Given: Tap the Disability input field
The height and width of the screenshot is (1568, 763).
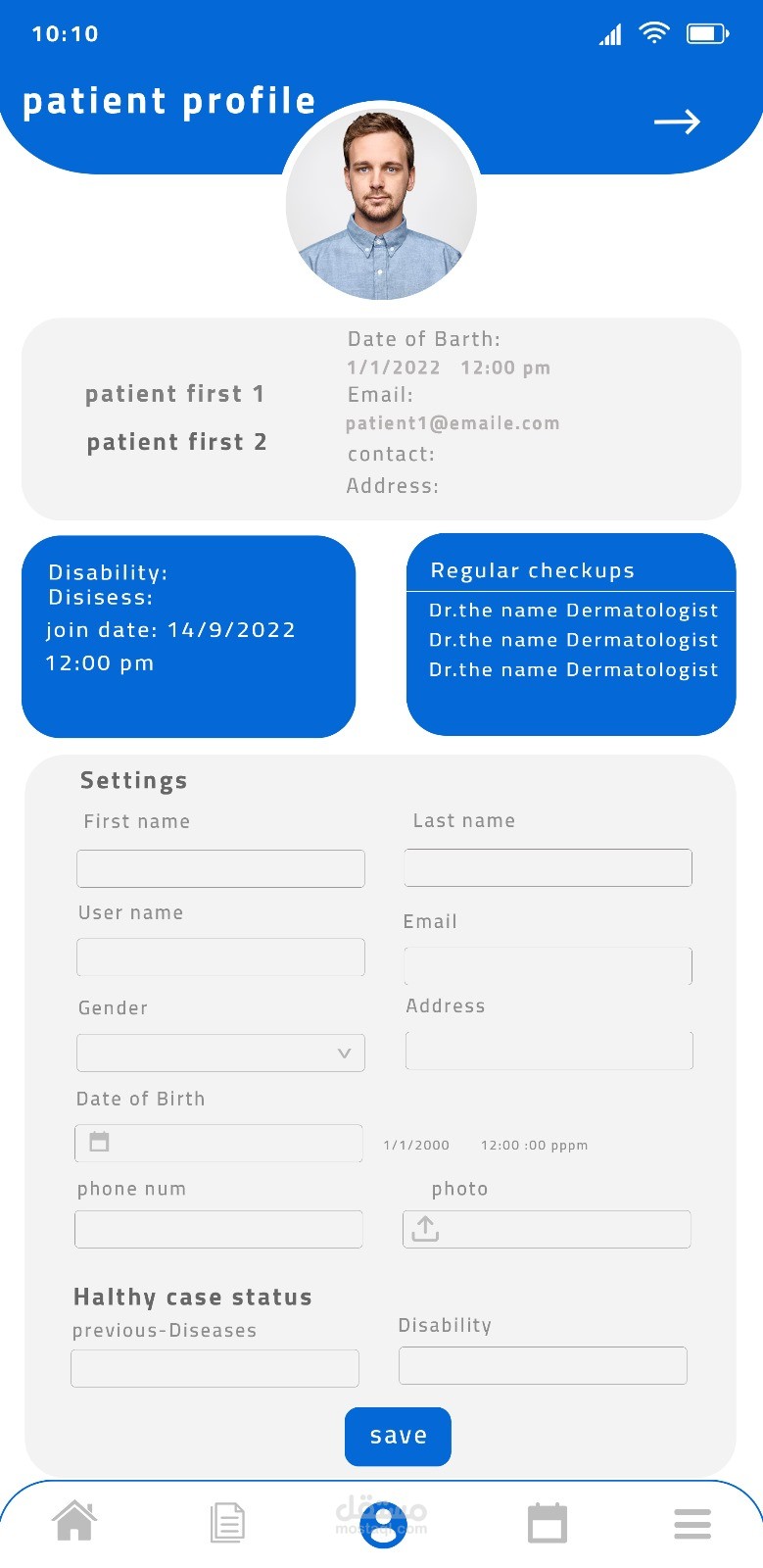Looking at the screenshot, I should point(543,1365).
